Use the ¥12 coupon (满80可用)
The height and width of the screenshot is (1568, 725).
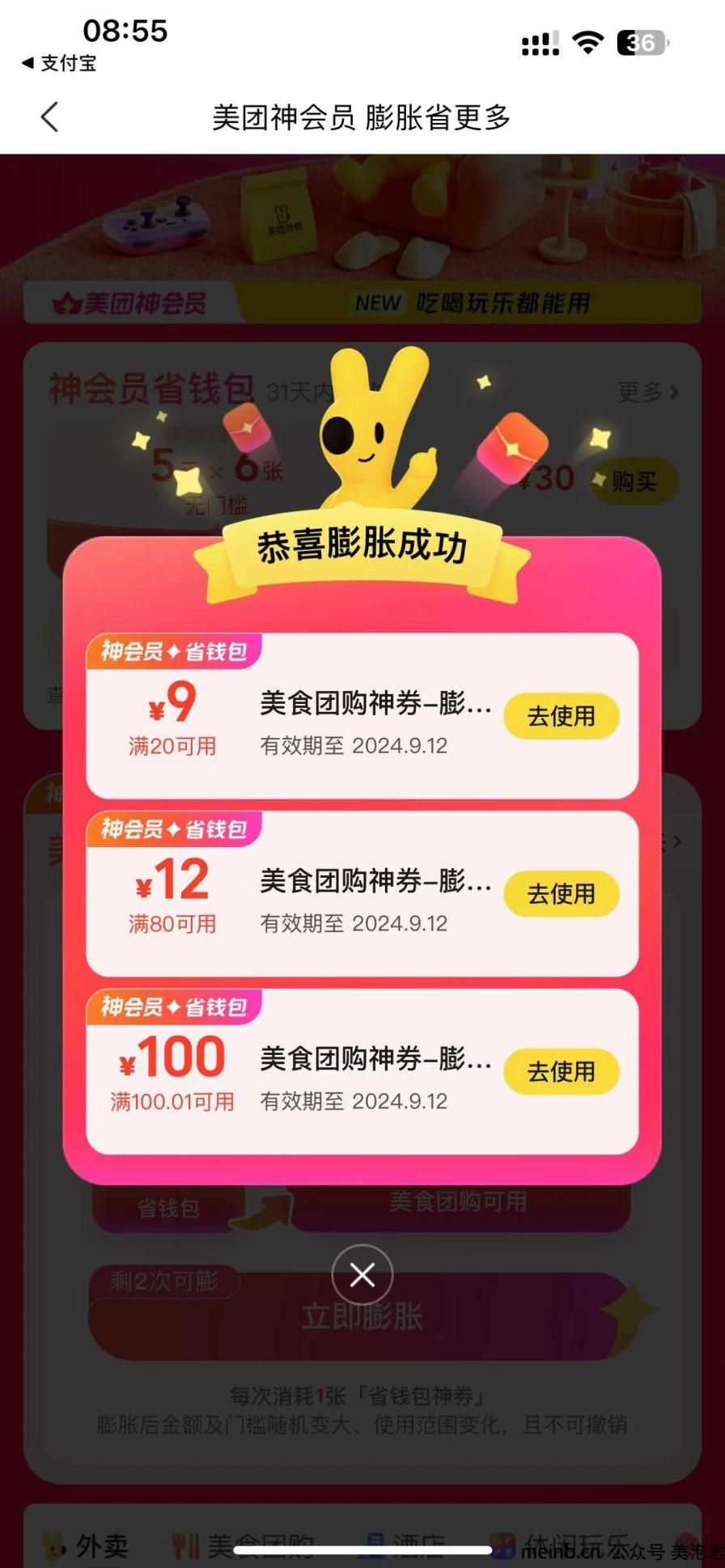tap(561, 894)
